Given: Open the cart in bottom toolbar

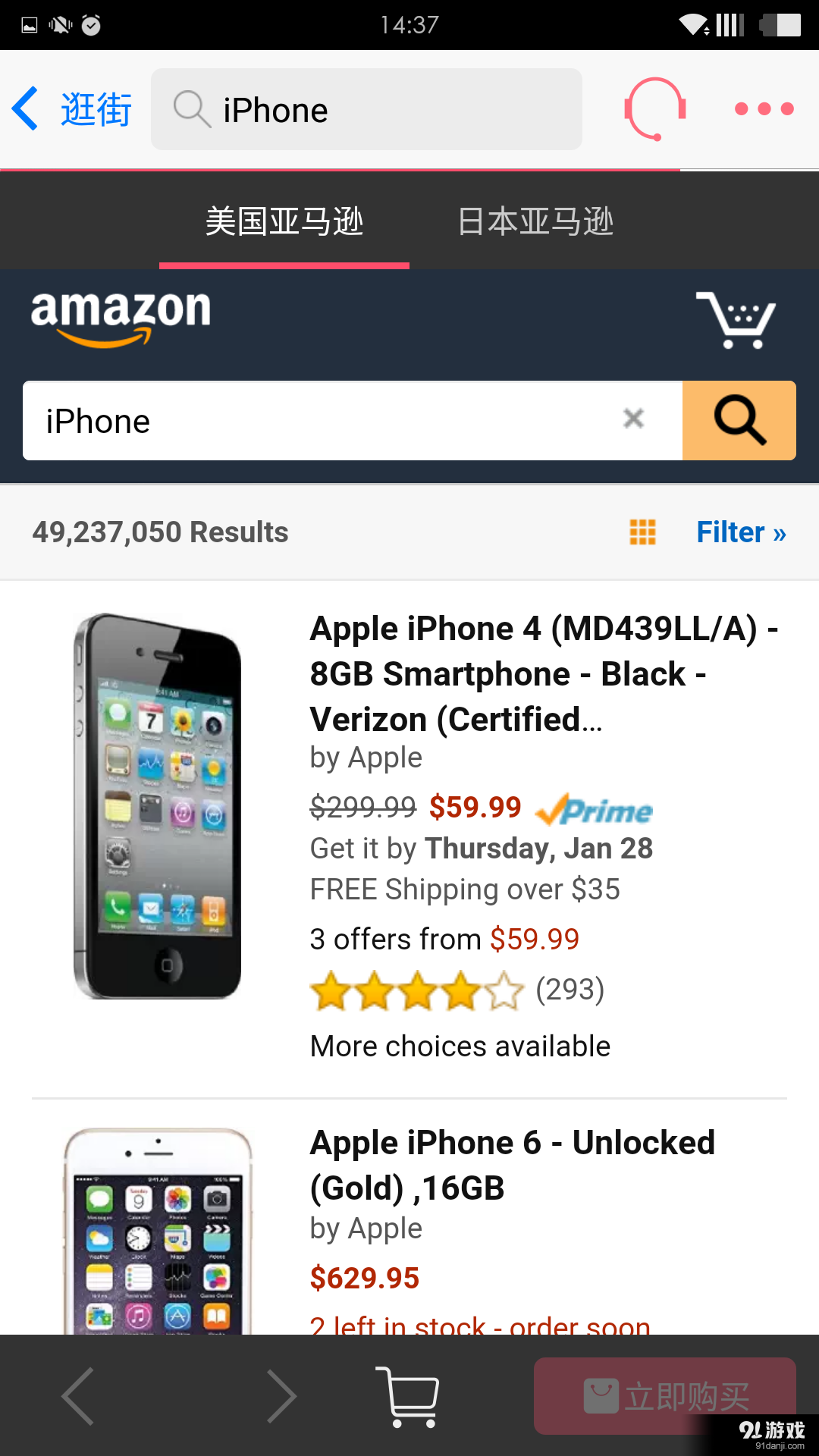Looking at the screenshot, I should [x=408, y=1396].
